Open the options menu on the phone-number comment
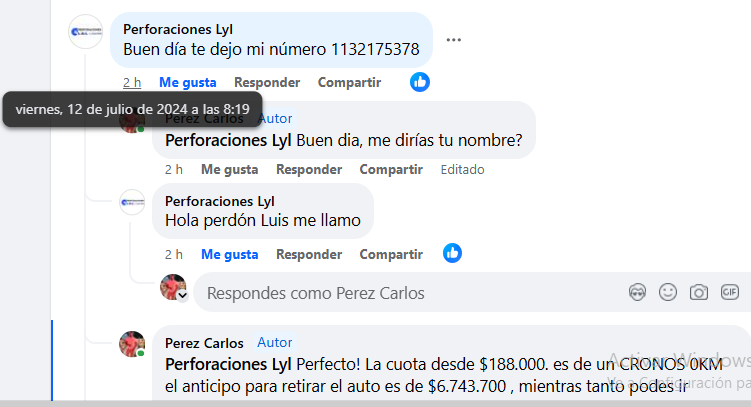Screen dimensions: 751x407 pyautogui.click(x=454, y=40)
